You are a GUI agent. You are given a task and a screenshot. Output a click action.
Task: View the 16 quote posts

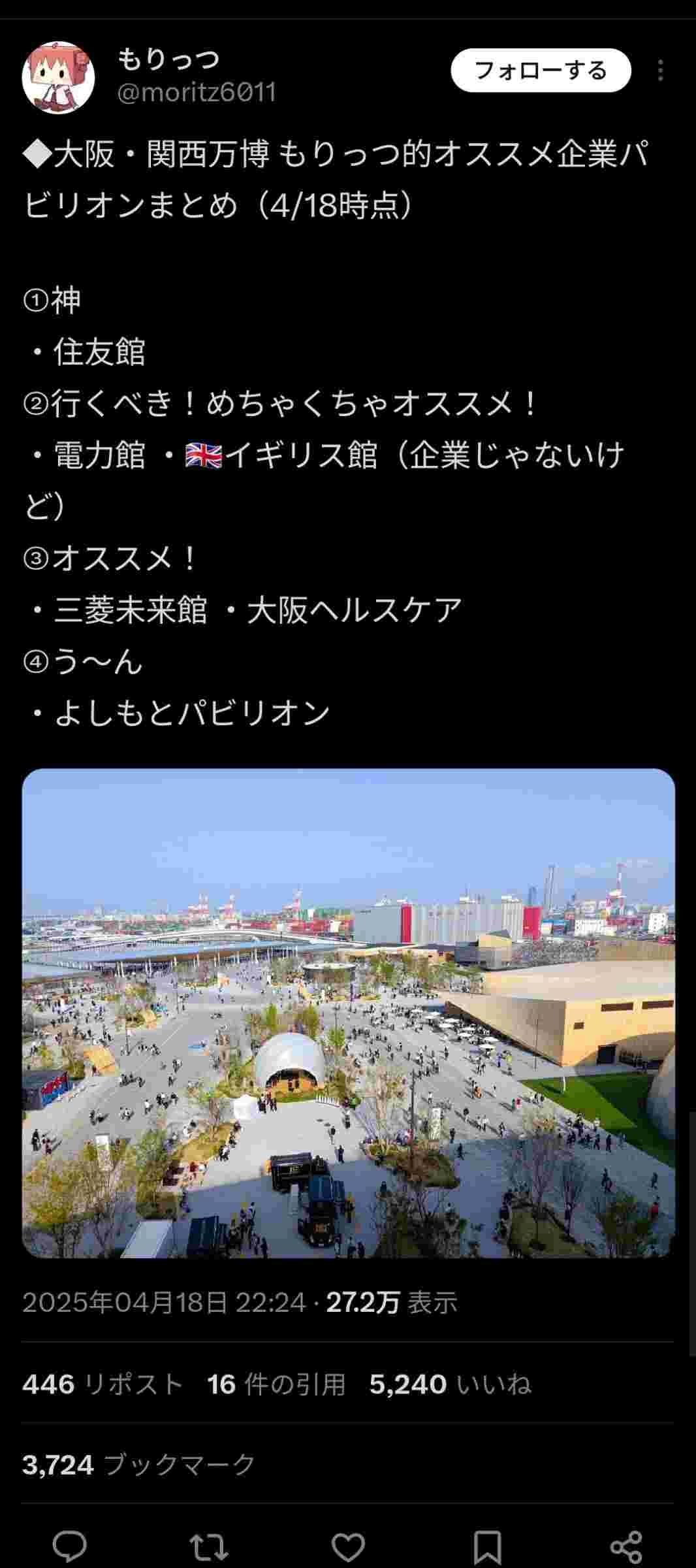[x=276, y=1384]
